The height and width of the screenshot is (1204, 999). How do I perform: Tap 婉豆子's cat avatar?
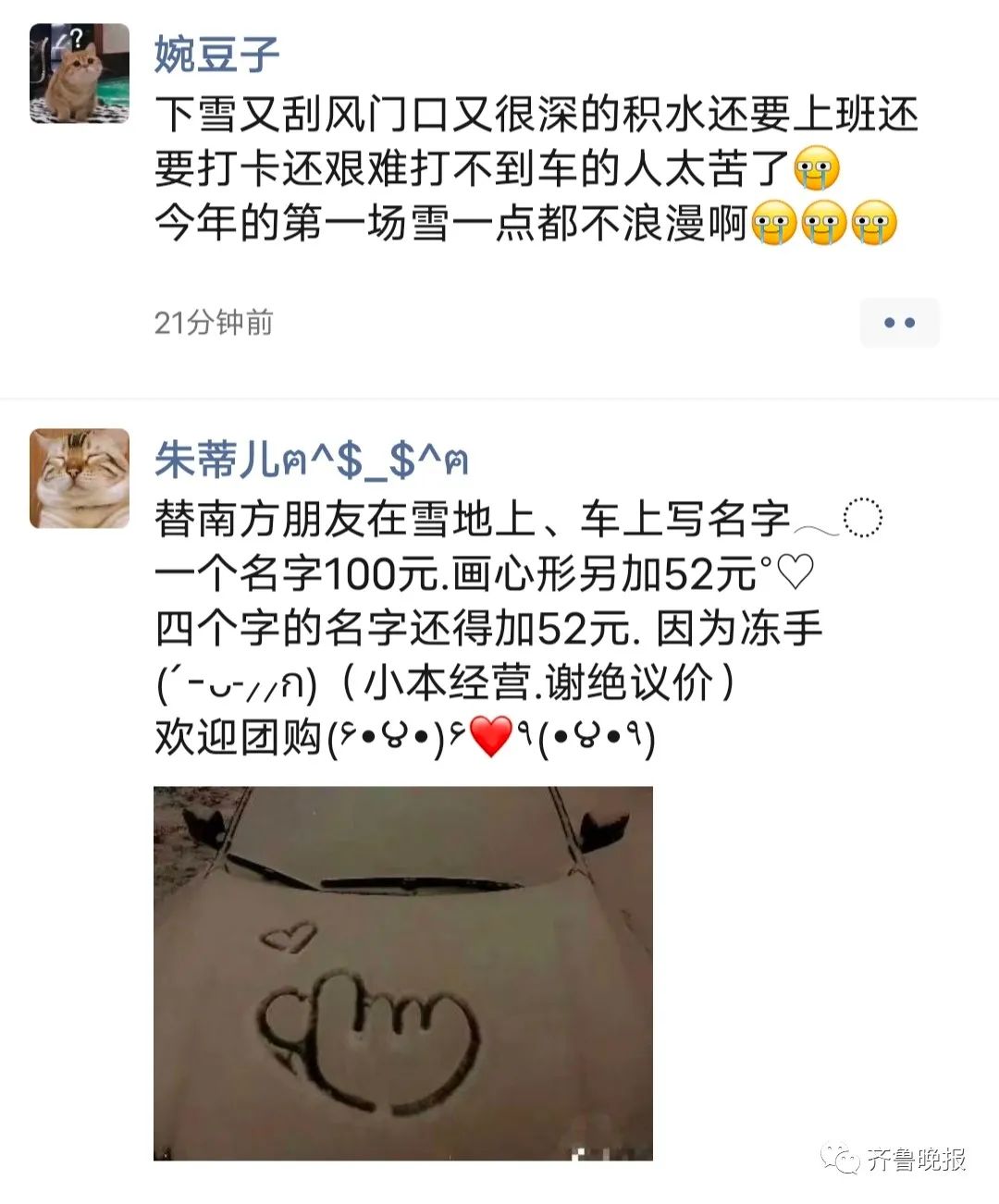(x=80, y=74)
